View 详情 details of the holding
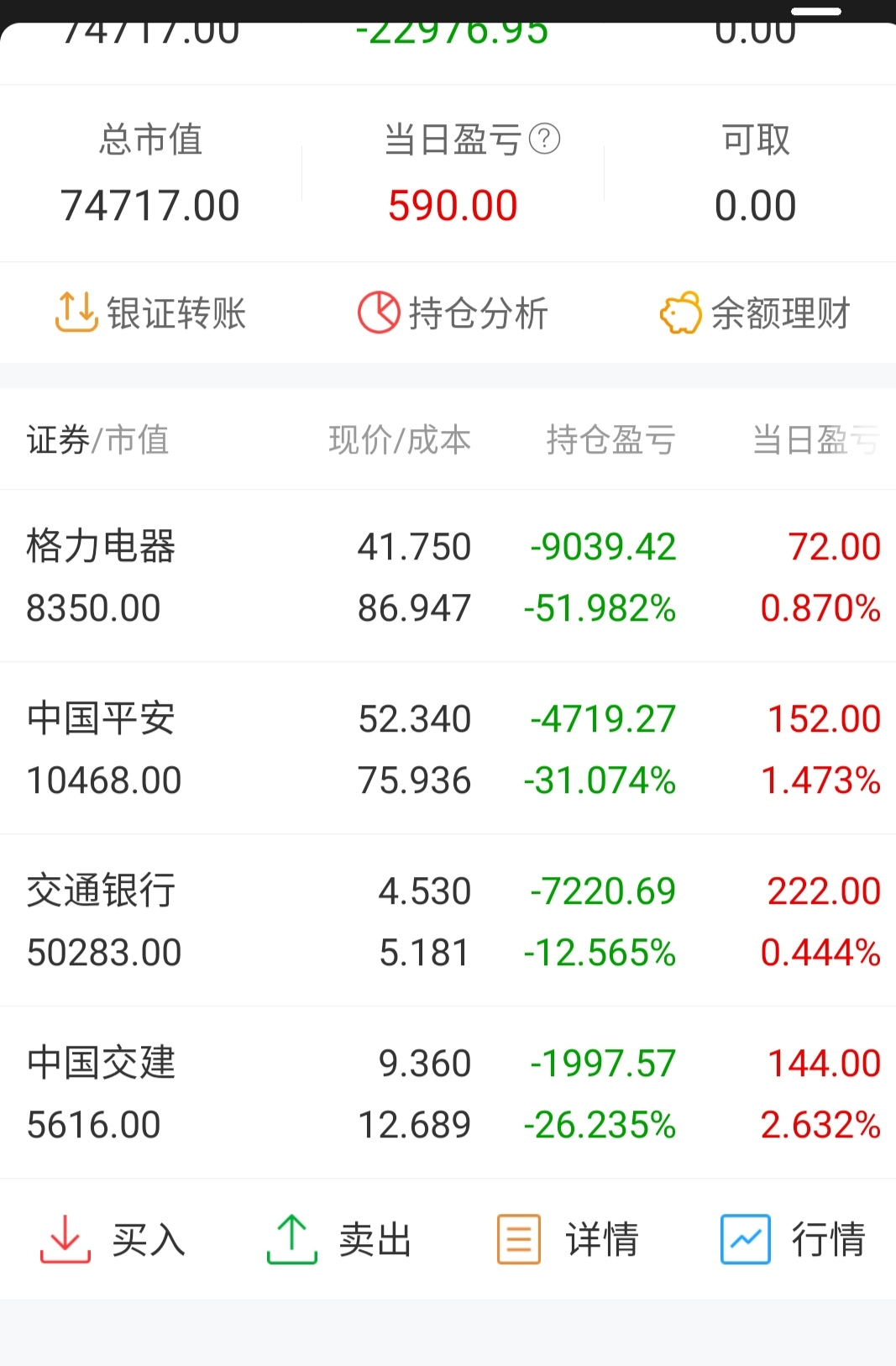Image resolution: width=896 pixels, height=1366 pixels. (x=567, y=1239)
